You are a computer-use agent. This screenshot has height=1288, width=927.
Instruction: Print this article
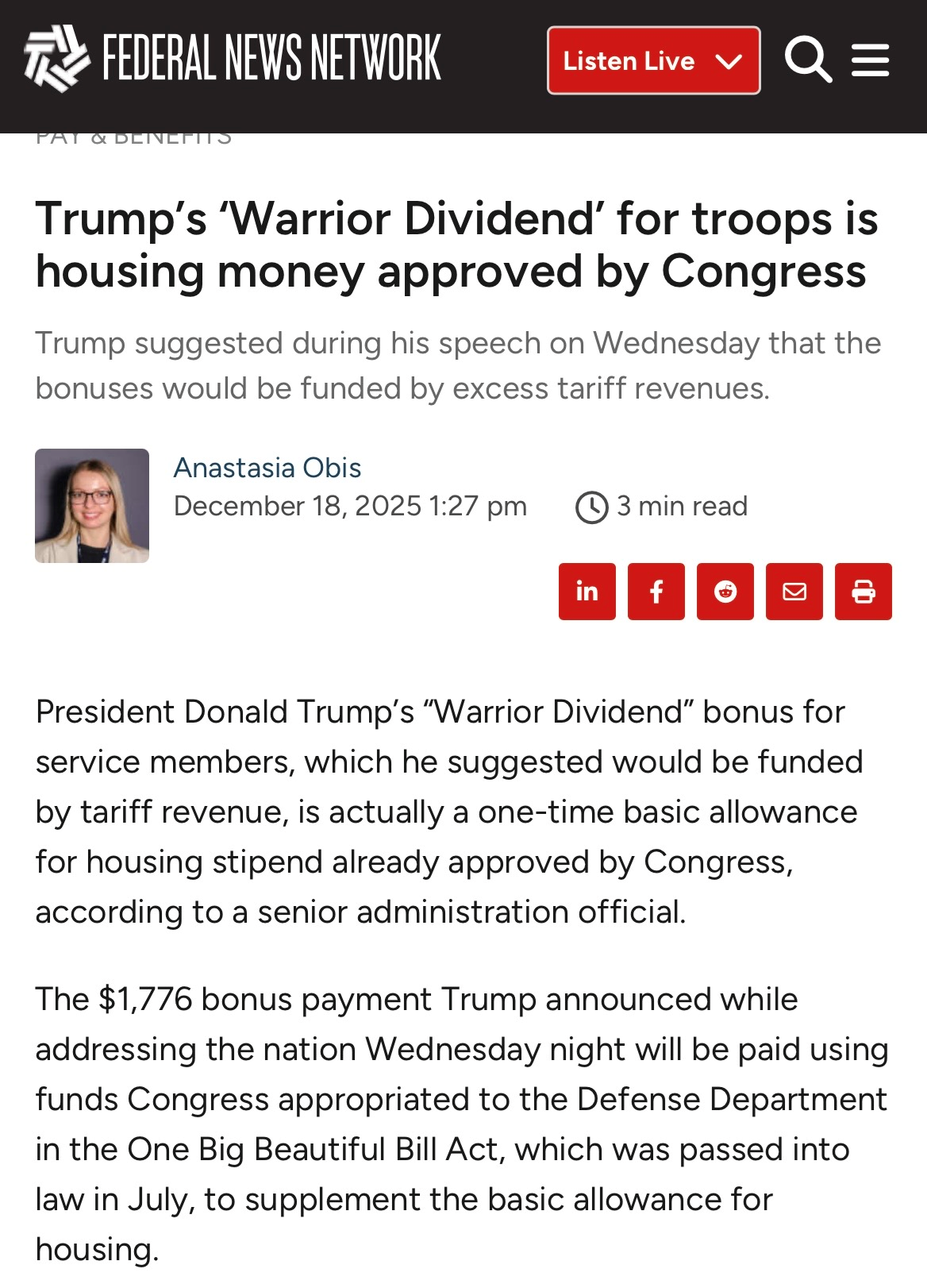click(x=863, y=591)
